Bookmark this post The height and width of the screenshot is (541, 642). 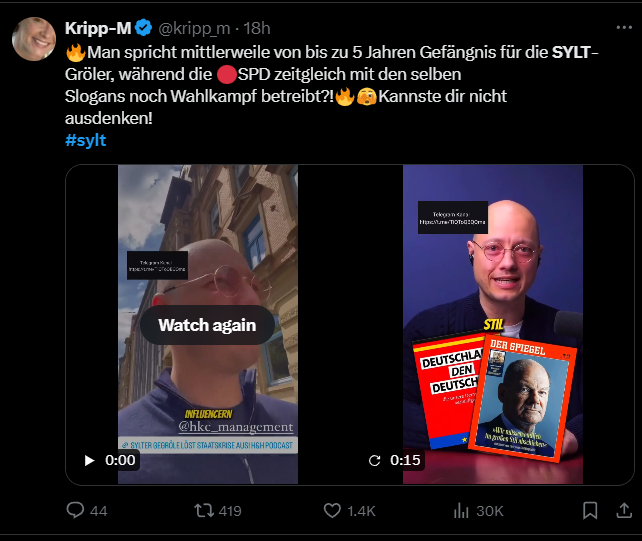point(590,511)
